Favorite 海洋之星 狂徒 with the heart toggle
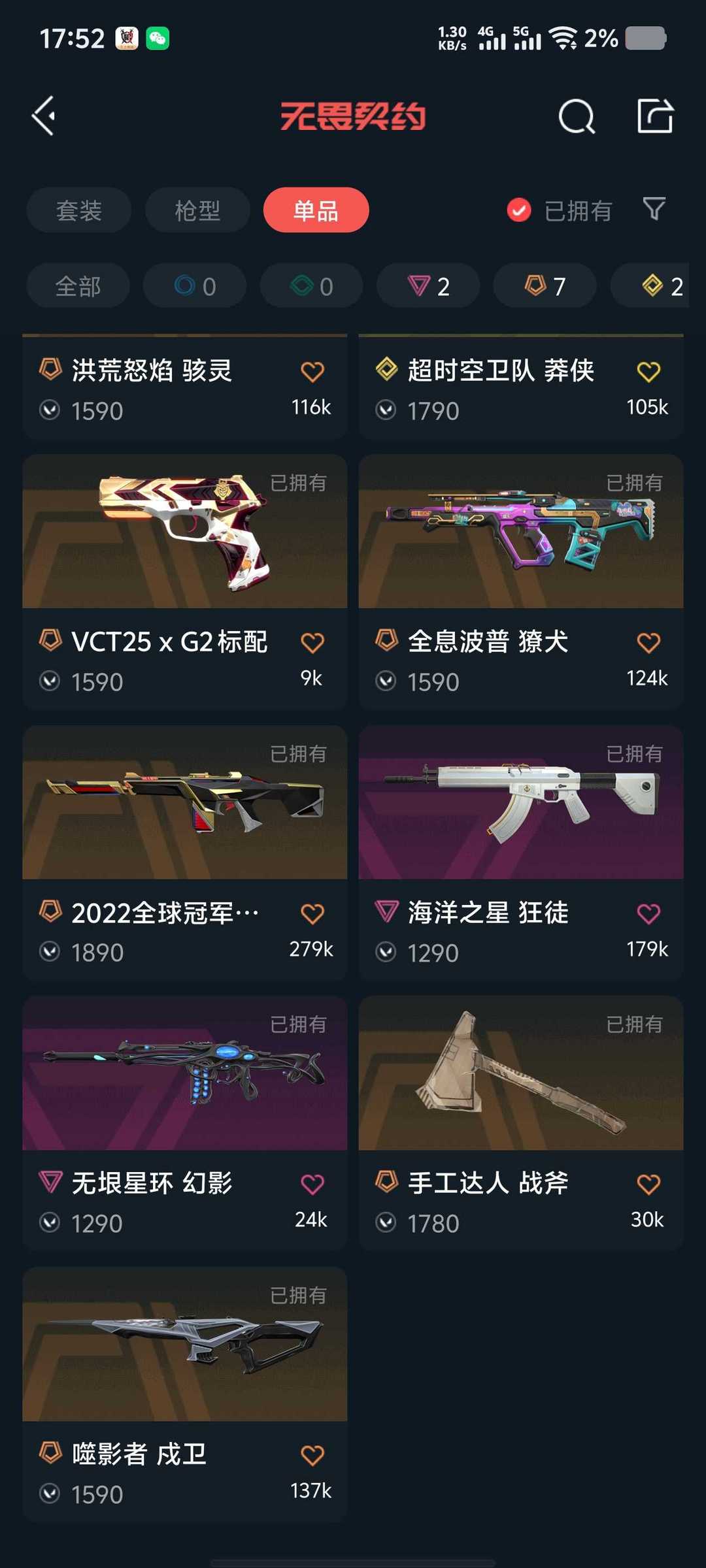This screenshot has height=1568, width=706. point(648,911)
